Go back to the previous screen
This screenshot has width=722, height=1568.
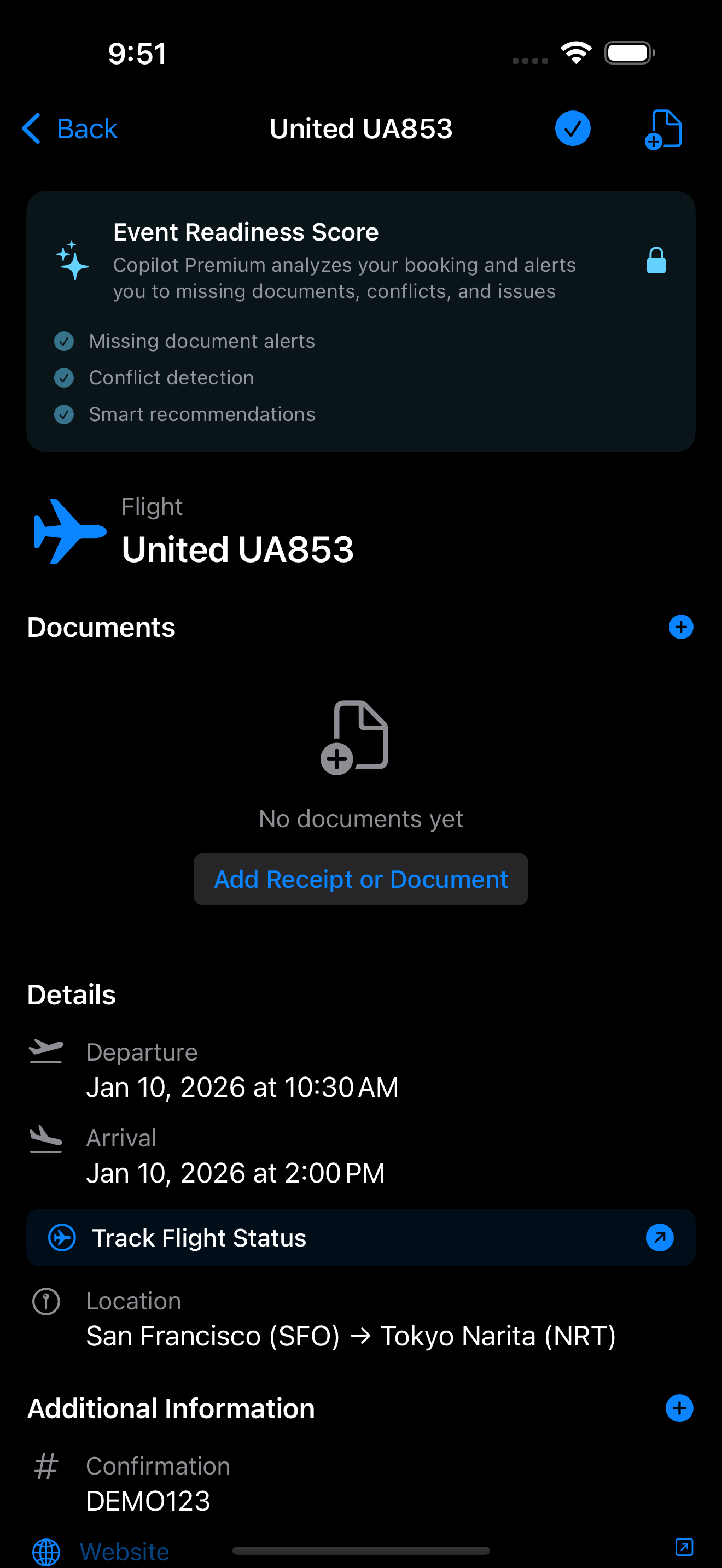(70, 128)
